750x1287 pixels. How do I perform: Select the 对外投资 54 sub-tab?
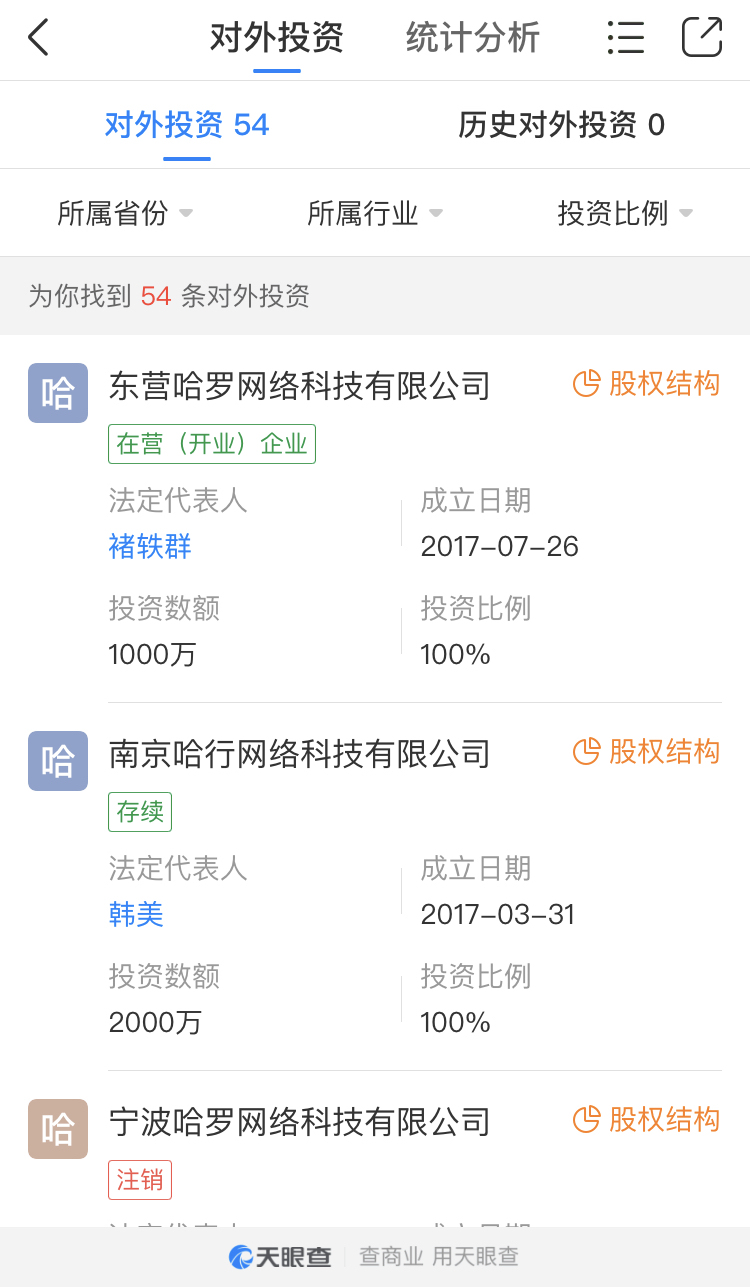[187, 125]
